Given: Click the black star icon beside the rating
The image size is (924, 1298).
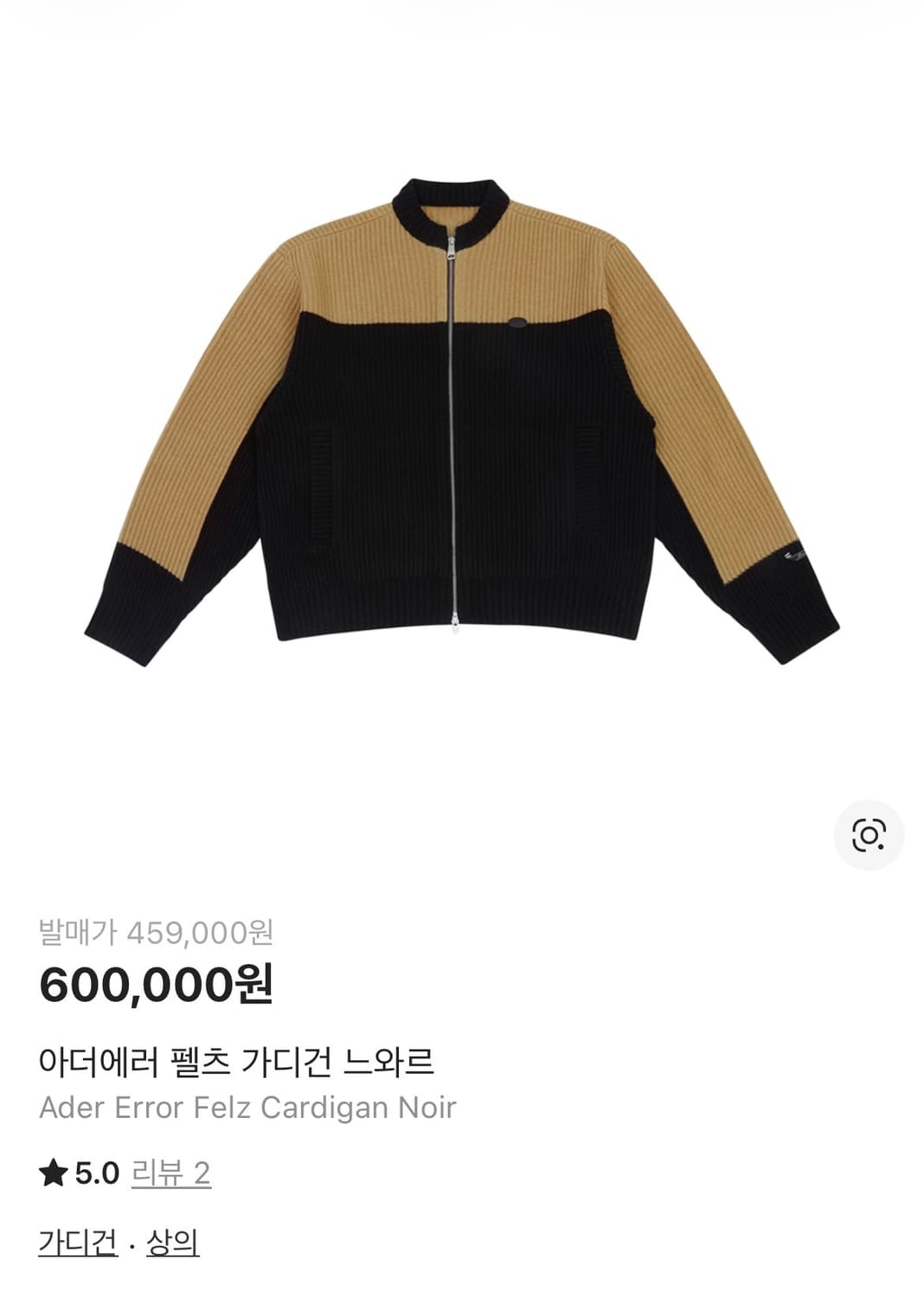Looking at the screenshot, I should pos(55,1173).
